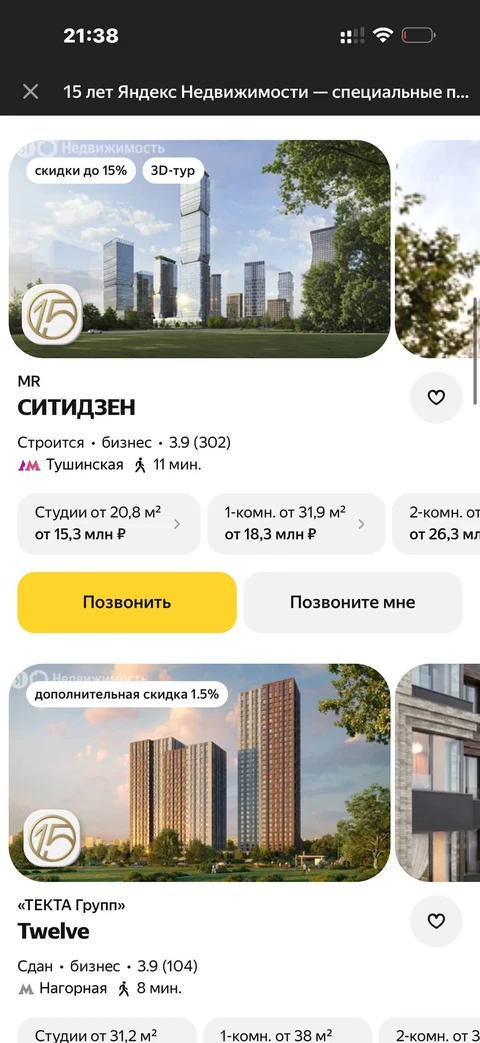Open the Twelve complex photo card
Viewport: 480px width, 1043px height.
pos(199,773)
